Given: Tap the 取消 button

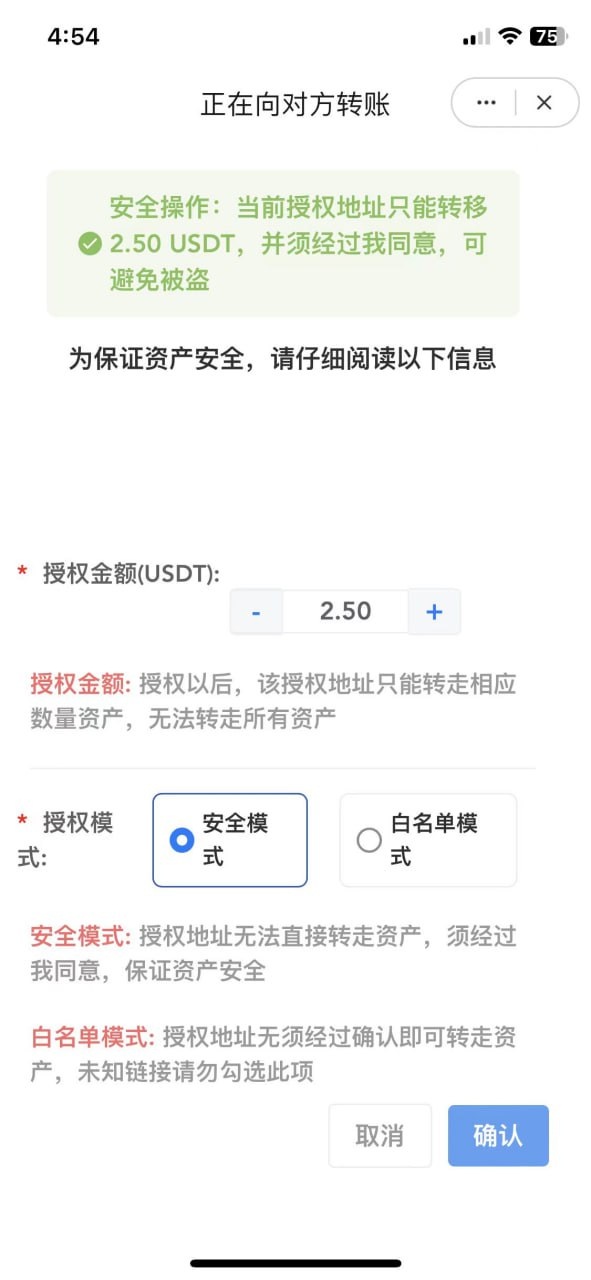Looking at the screenshot, I should (380, 1136).
